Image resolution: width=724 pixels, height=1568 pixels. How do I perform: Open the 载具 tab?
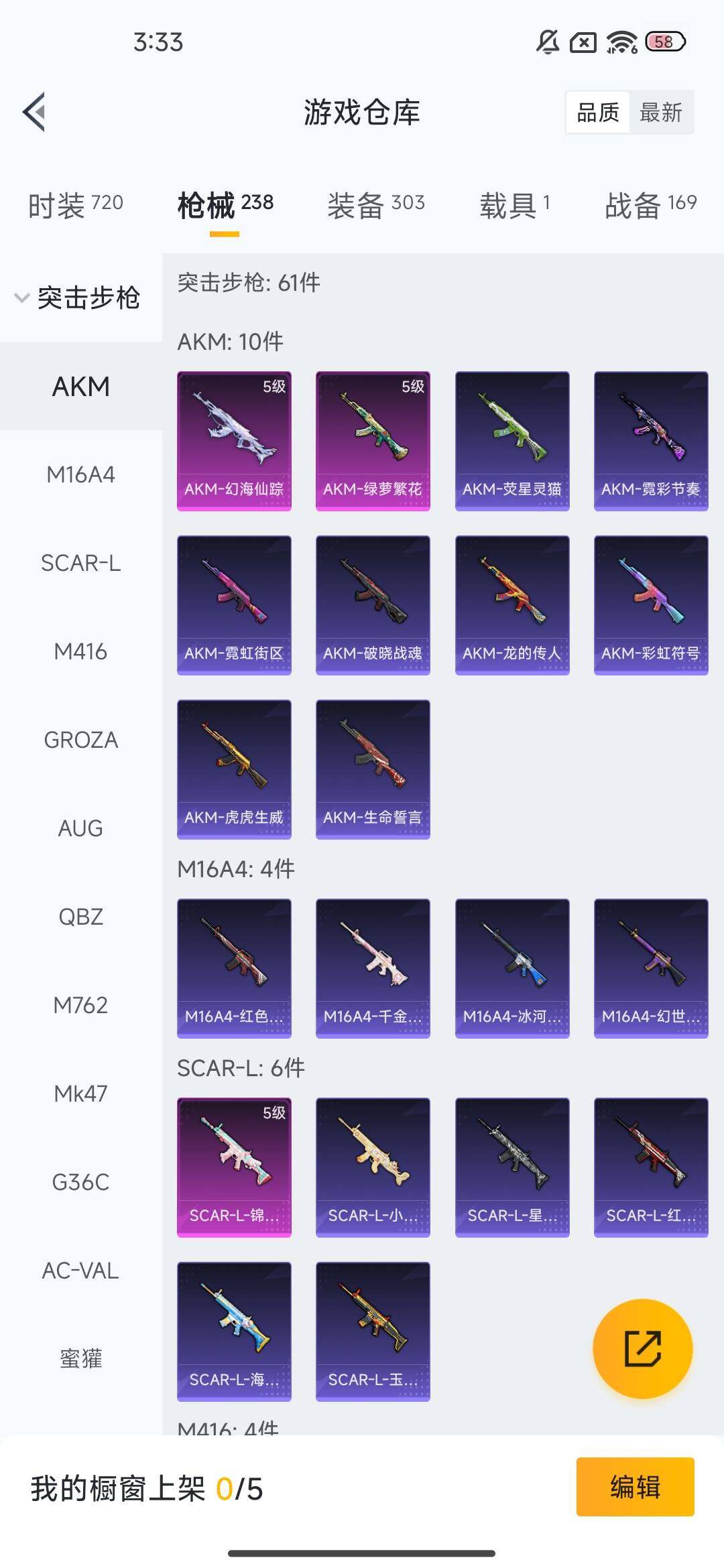514,204
